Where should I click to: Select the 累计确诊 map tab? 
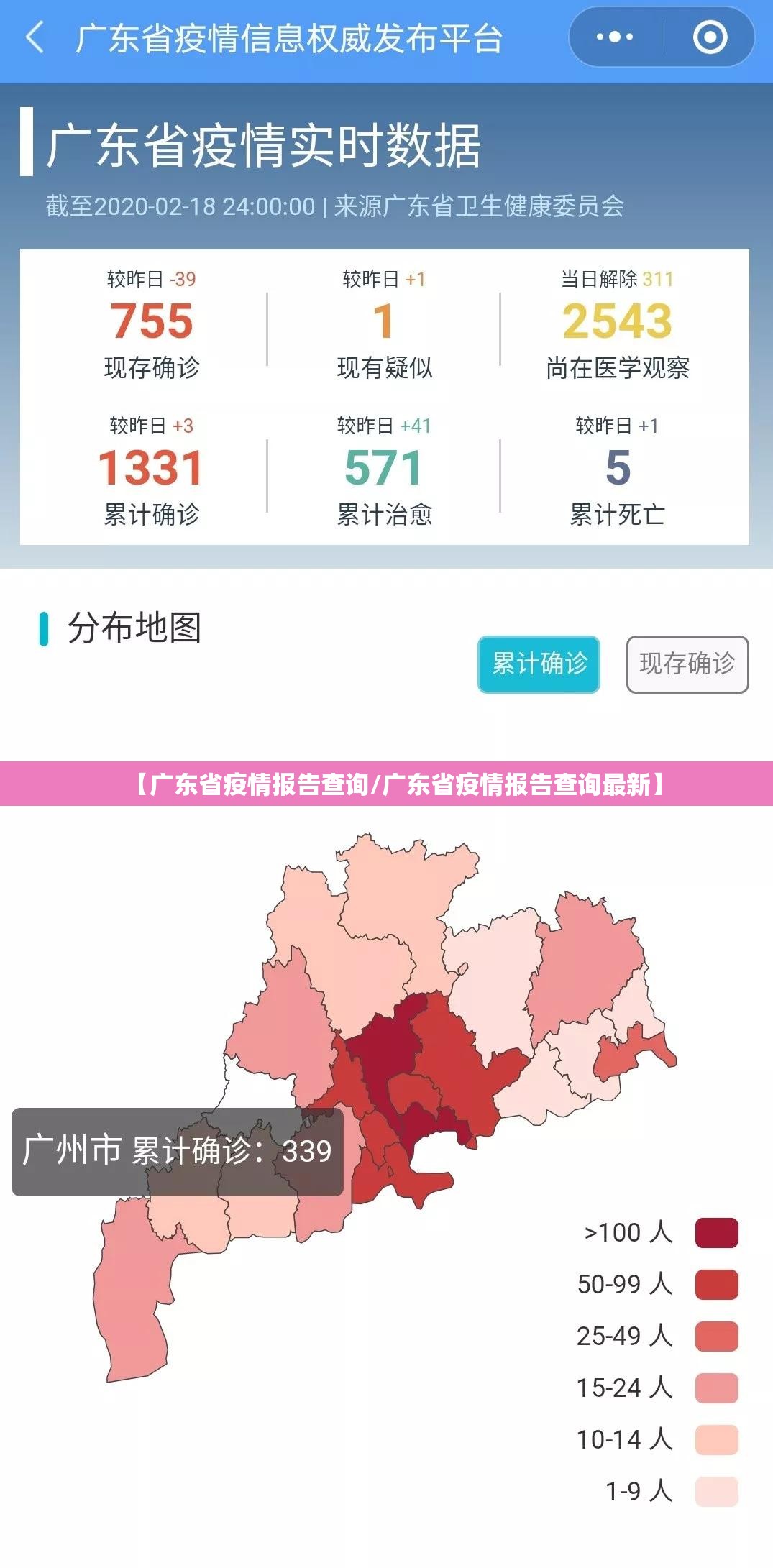click(x=539, y=664)
